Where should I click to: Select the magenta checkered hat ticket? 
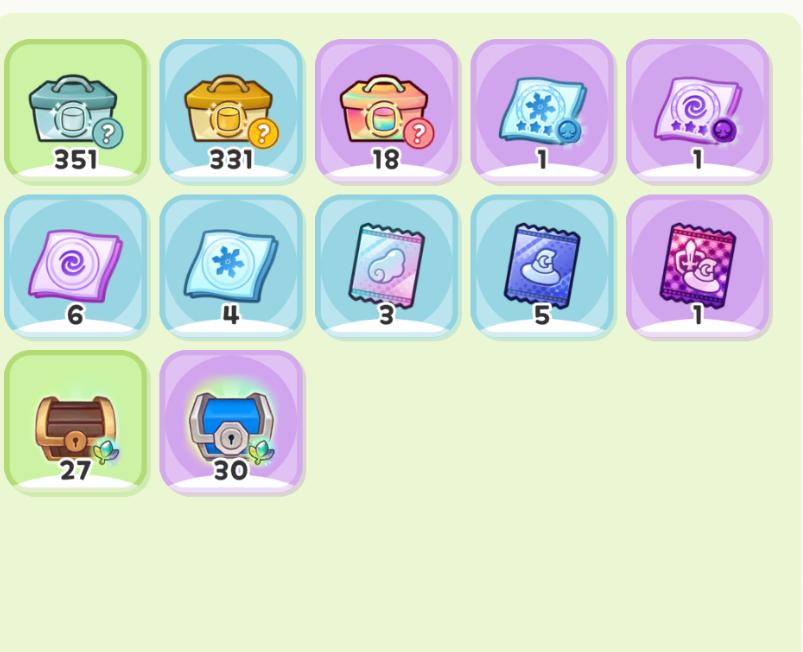point(698,266)
